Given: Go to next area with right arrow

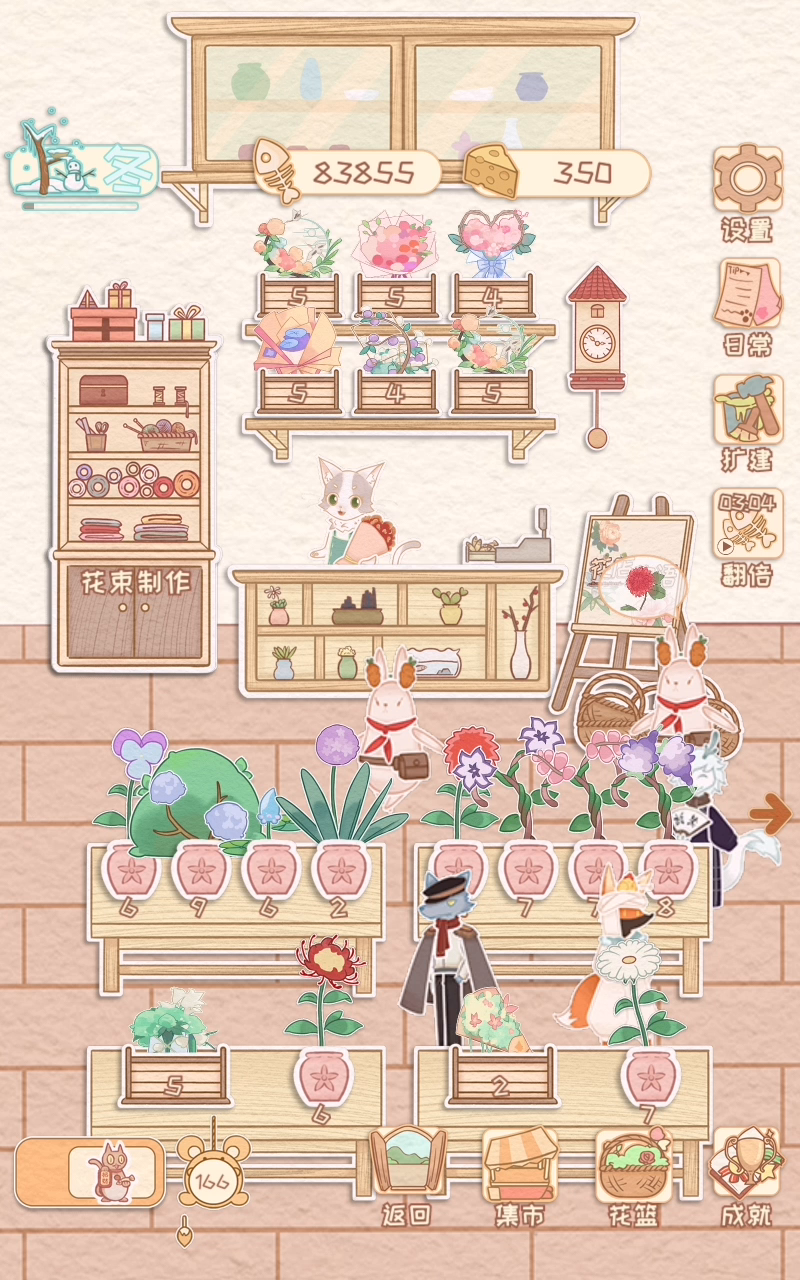Looking at the screenshot, I should pyautogui.click(x=770, y=814).
